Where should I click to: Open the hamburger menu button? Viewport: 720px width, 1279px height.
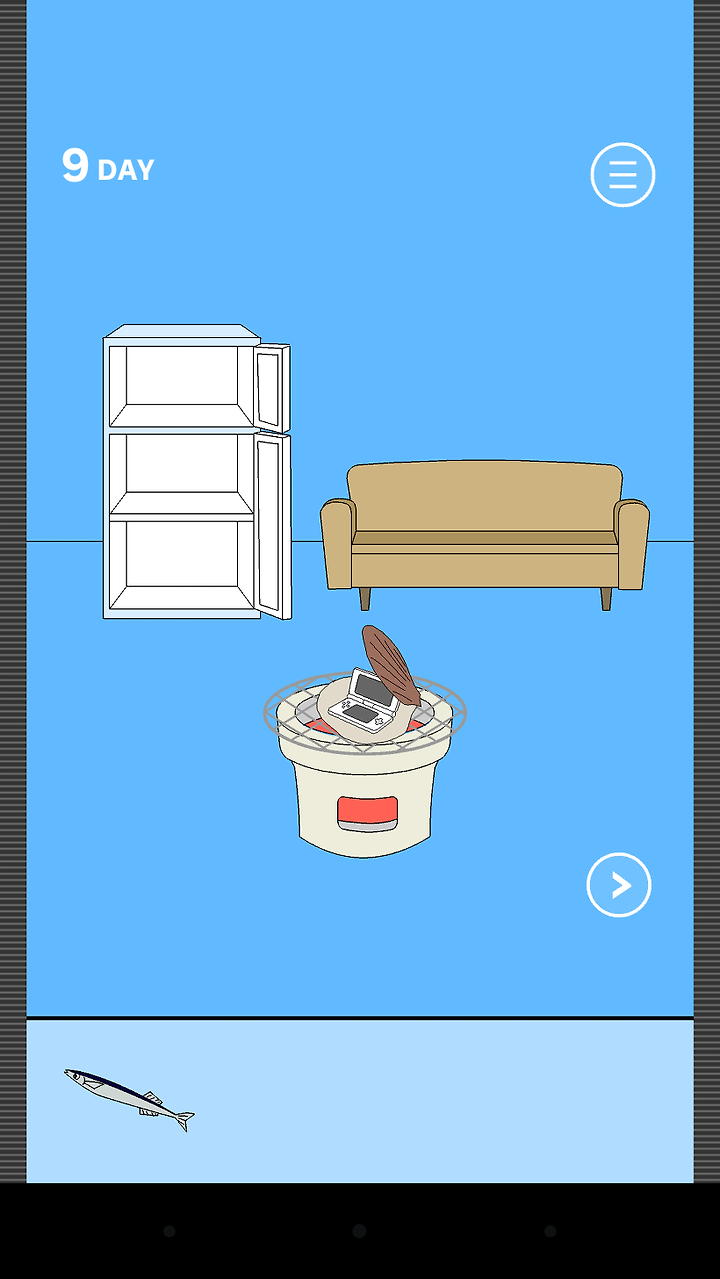click(622, 175)
